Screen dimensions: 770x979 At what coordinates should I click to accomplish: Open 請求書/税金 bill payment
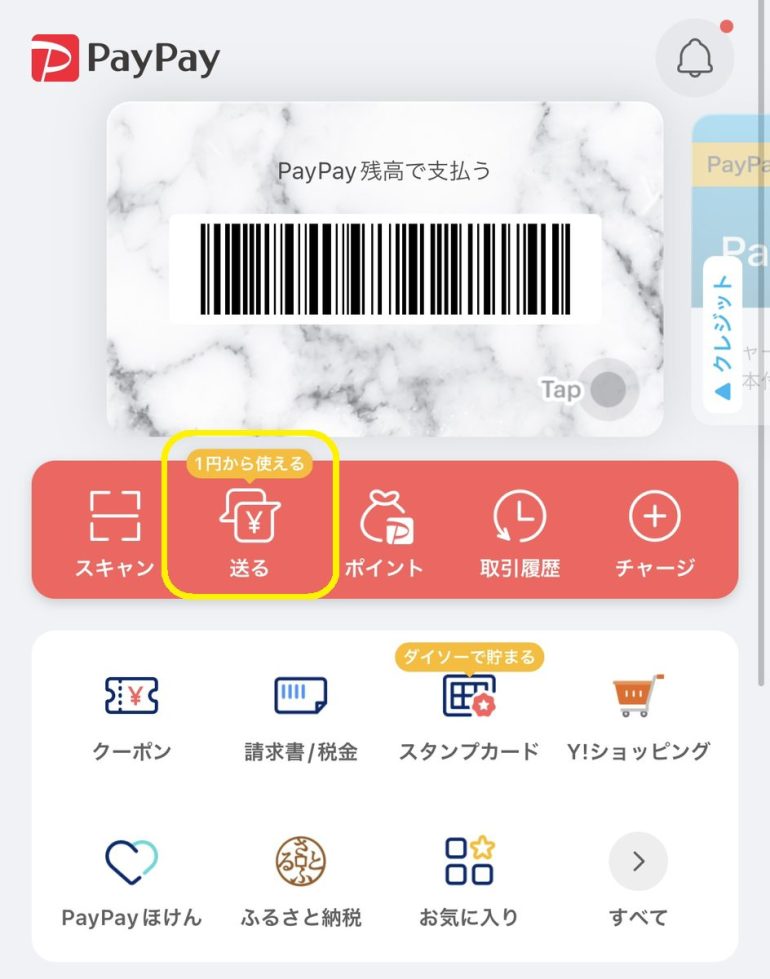299,712
